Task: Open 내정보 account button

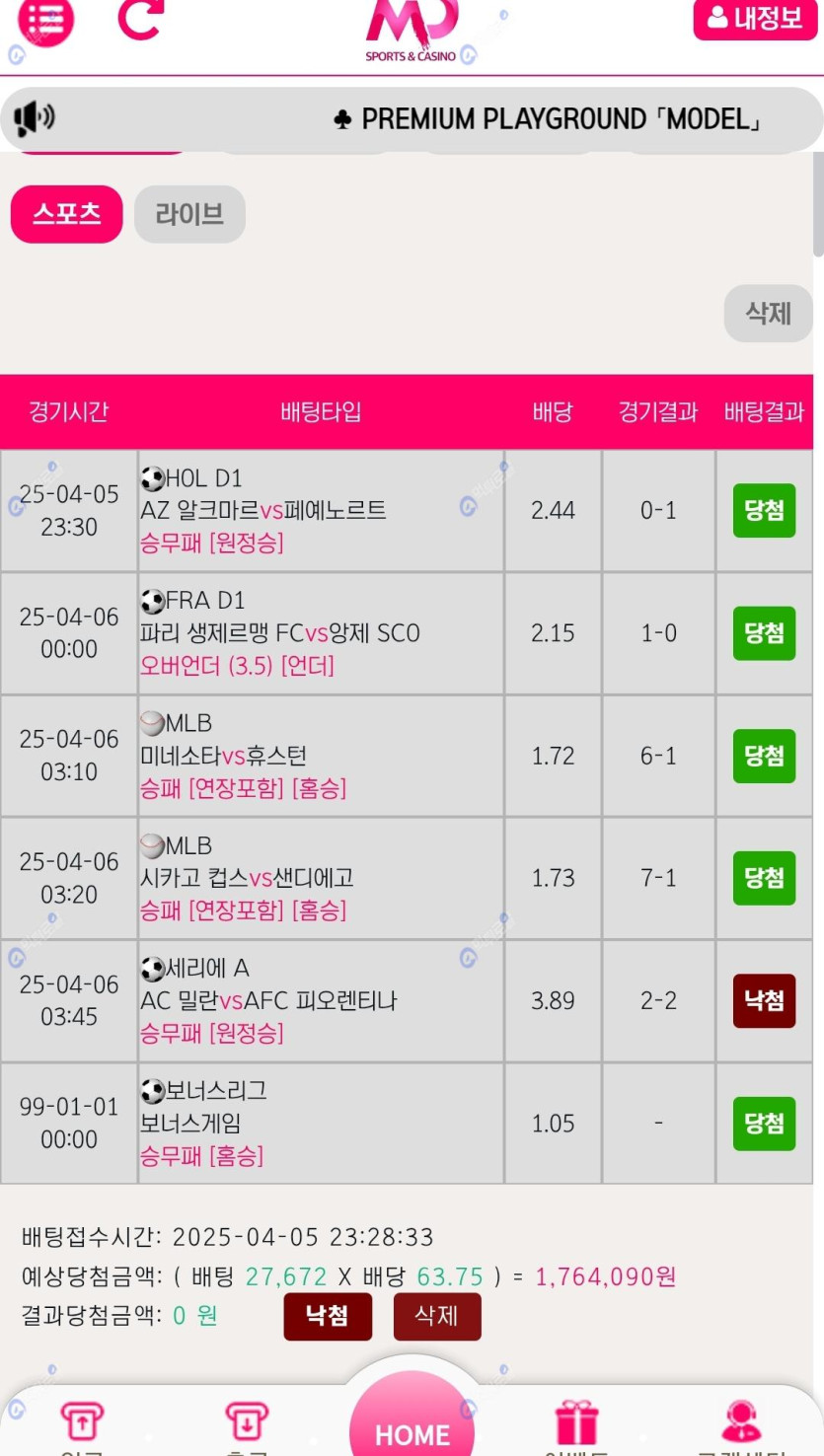Action: pyautogui.click(x=756, y=19)
